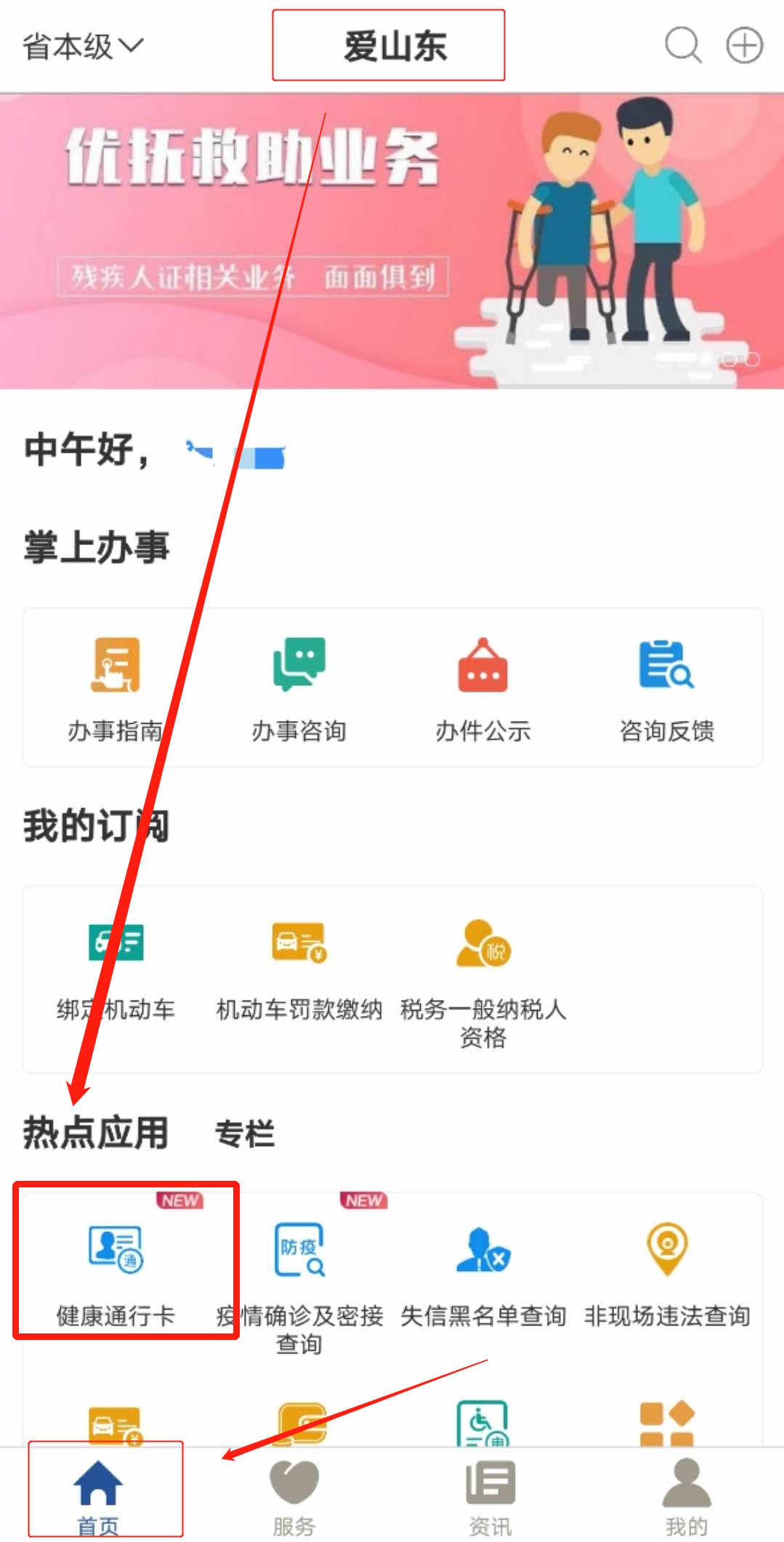784x1542 pixels.
Task: Open 咨询反馈
Action: (x=666, y=688)
